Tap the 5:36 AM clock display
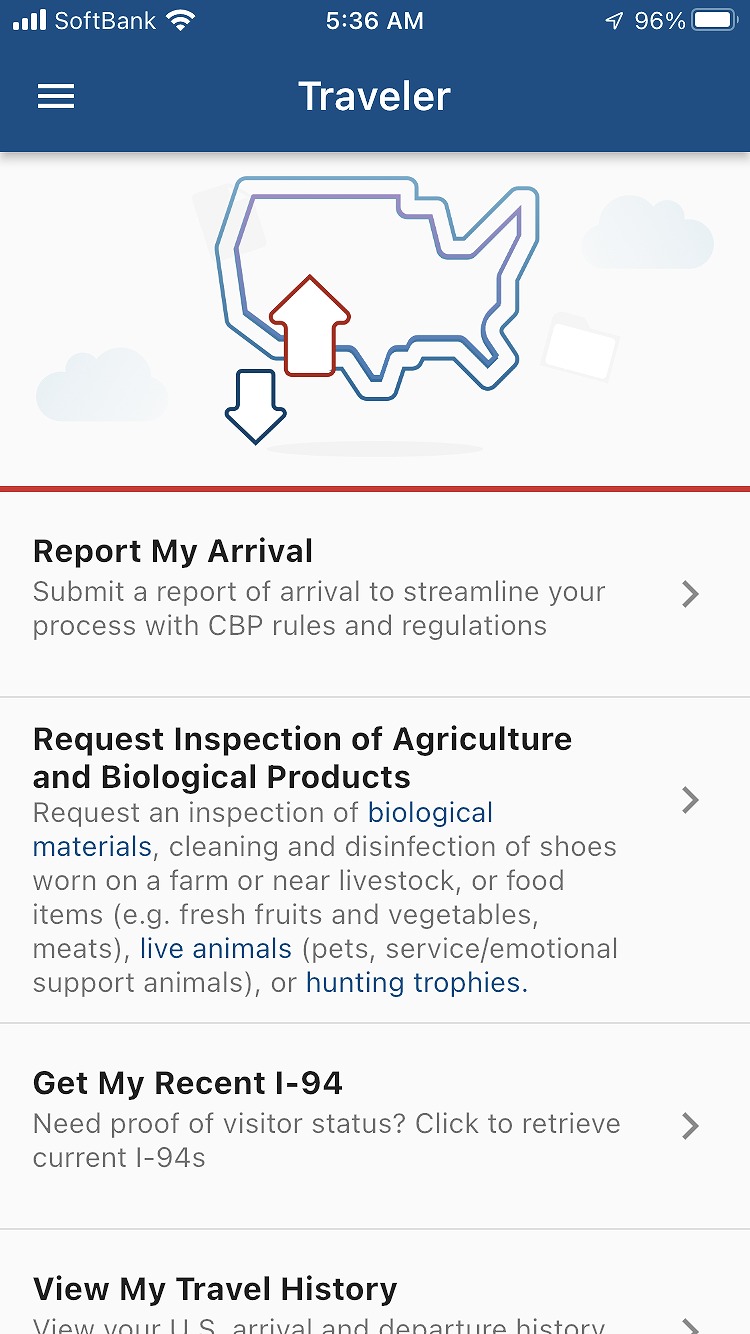This screenshot has width=750, height=1334. [374, 20]
